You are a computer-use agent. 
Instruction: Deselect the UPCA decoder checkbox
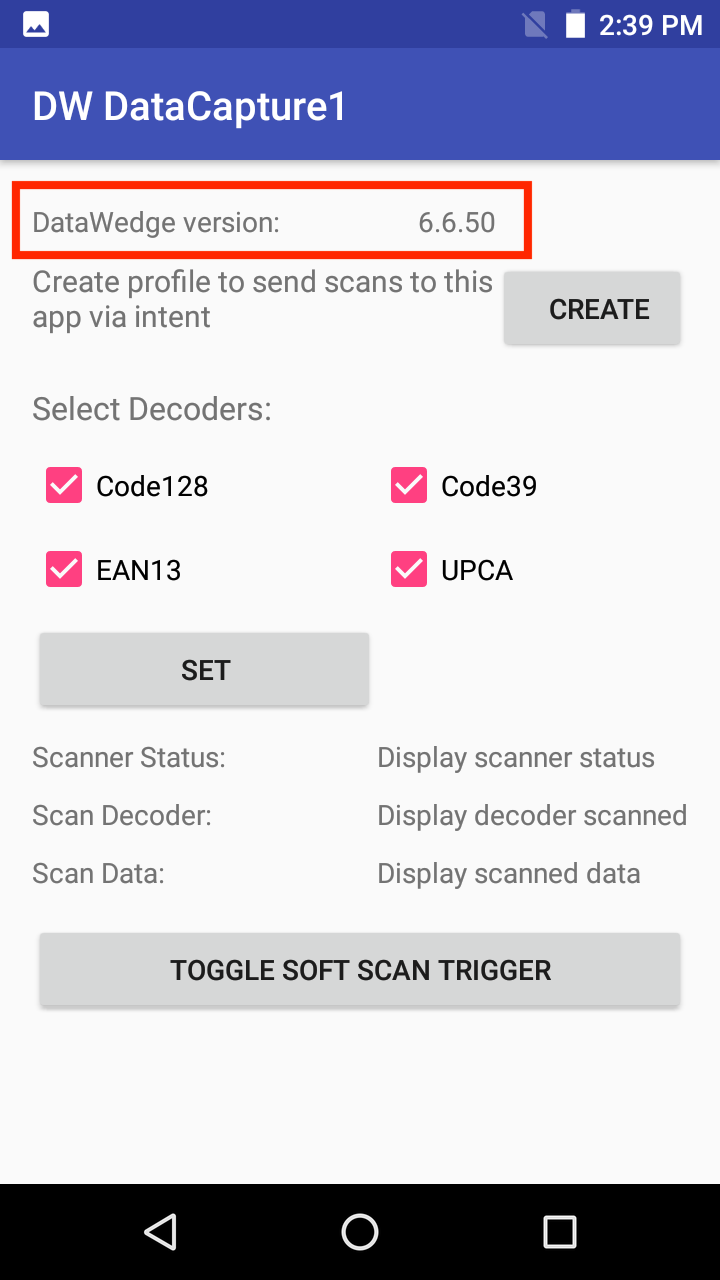409,570
